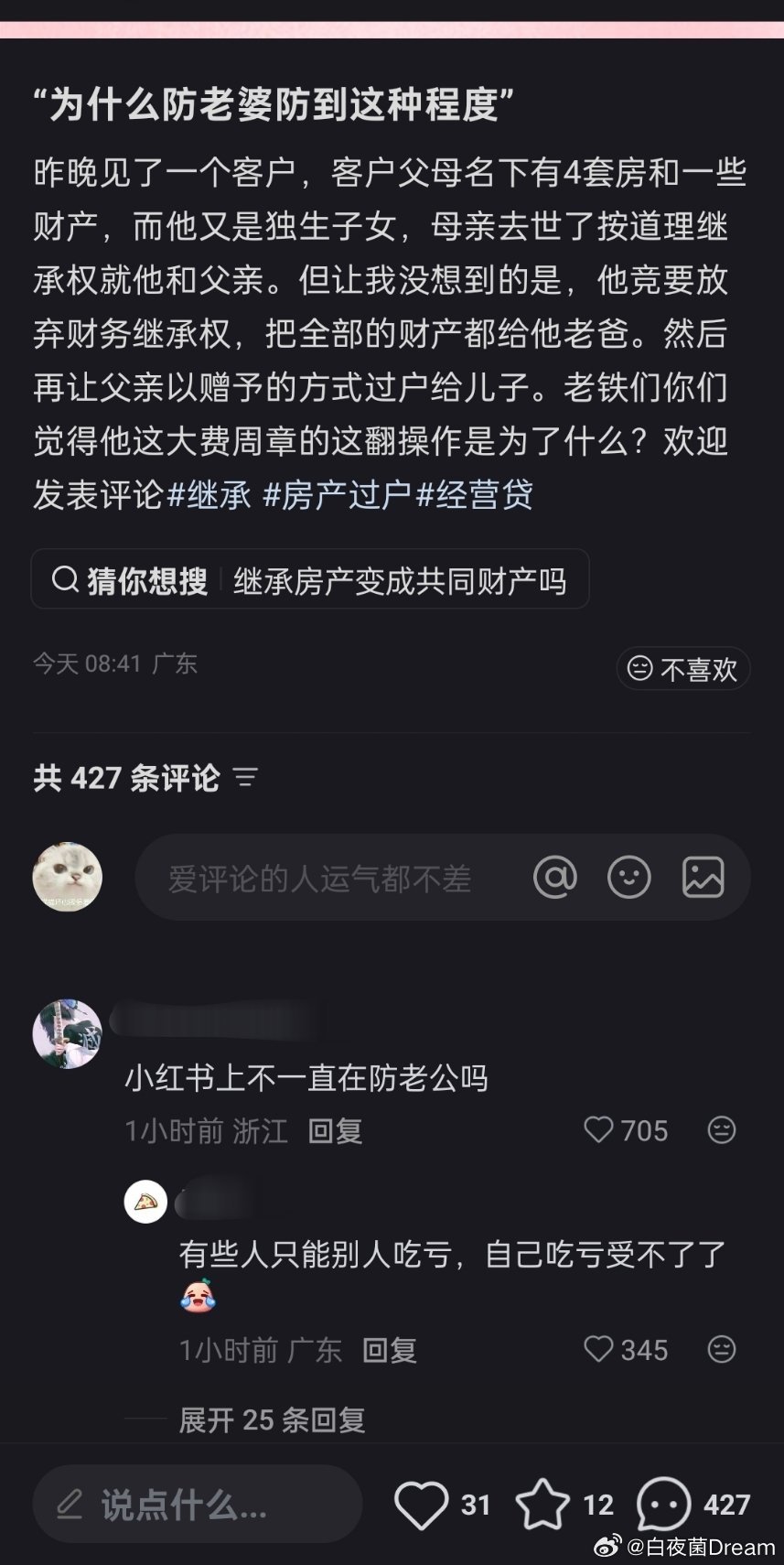Click the 不喜欢 dislike button
This screenshot has width=784, height=1565.
click(682, 669)
